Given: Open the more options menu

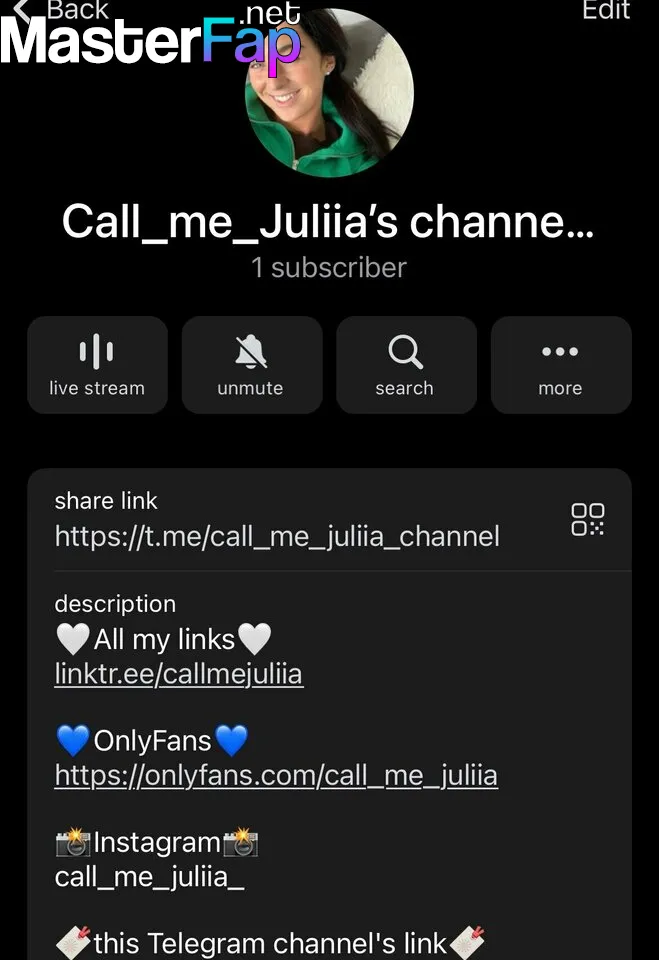Looking at the screenshot, I should [x=560, y=365].
